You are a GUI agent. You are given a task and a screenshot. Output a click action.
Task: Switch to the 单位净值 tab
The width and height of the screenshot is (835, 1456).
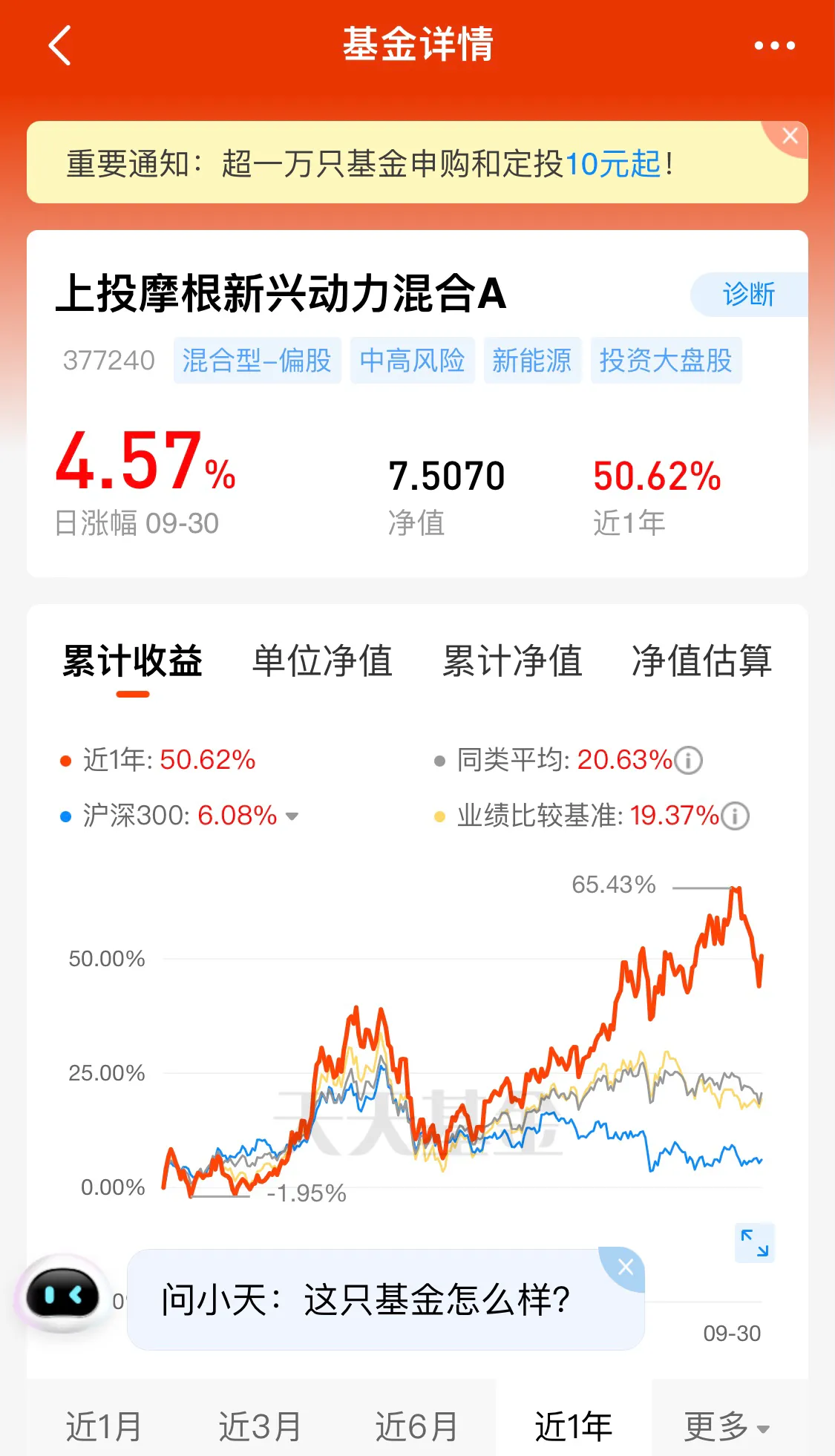point(322,660)
